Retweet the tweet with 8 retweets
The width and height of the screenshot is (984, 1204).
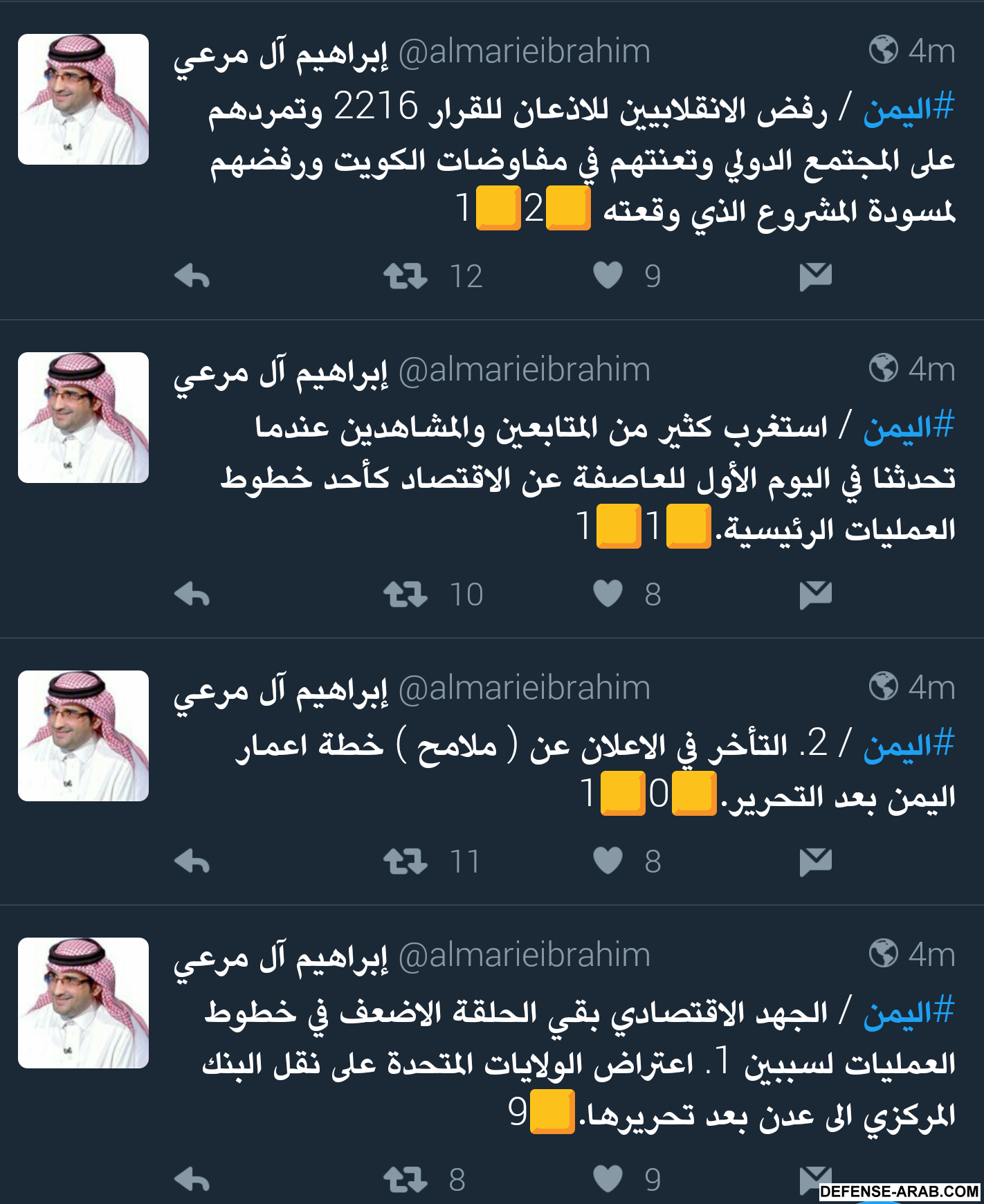(406, 1180)
